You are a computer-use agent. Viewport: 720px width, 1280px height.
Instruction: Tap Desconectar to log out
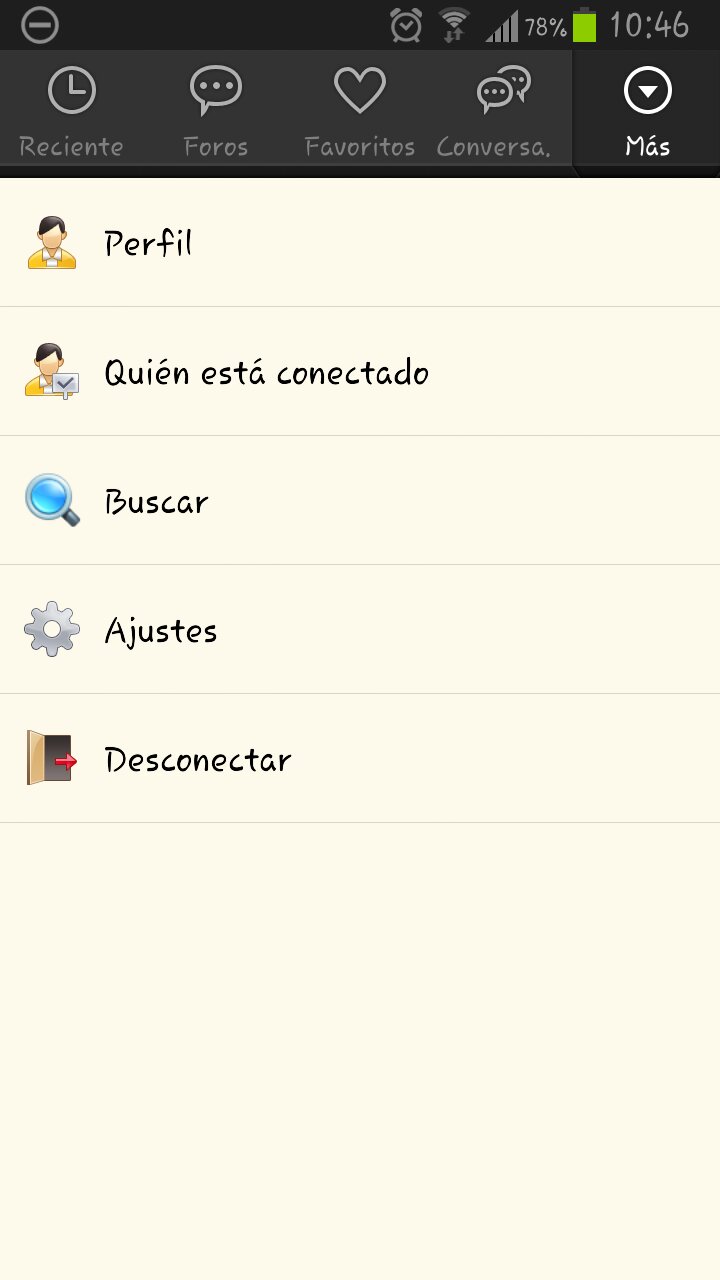point(360,759)
